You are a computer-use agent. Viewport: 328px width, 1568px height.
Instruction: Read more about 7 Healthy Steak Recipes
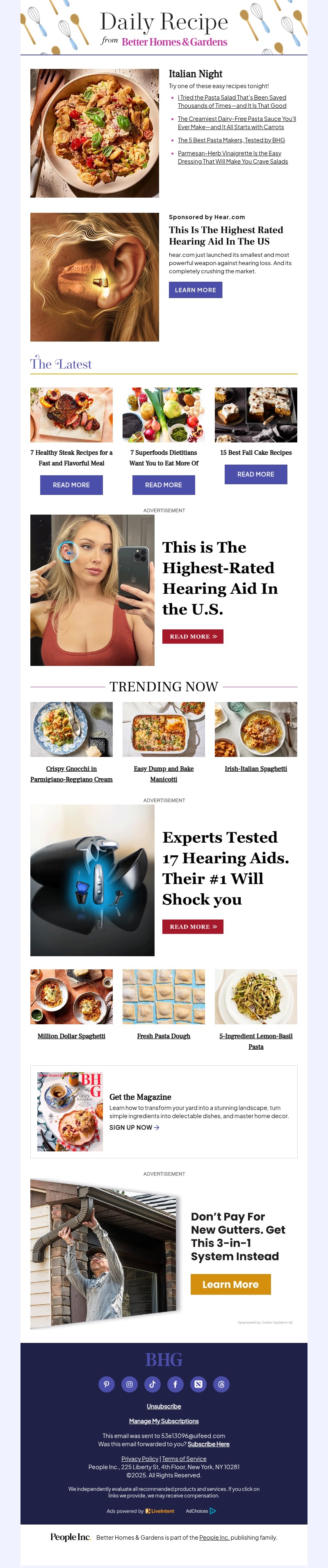tap(71, 485)
